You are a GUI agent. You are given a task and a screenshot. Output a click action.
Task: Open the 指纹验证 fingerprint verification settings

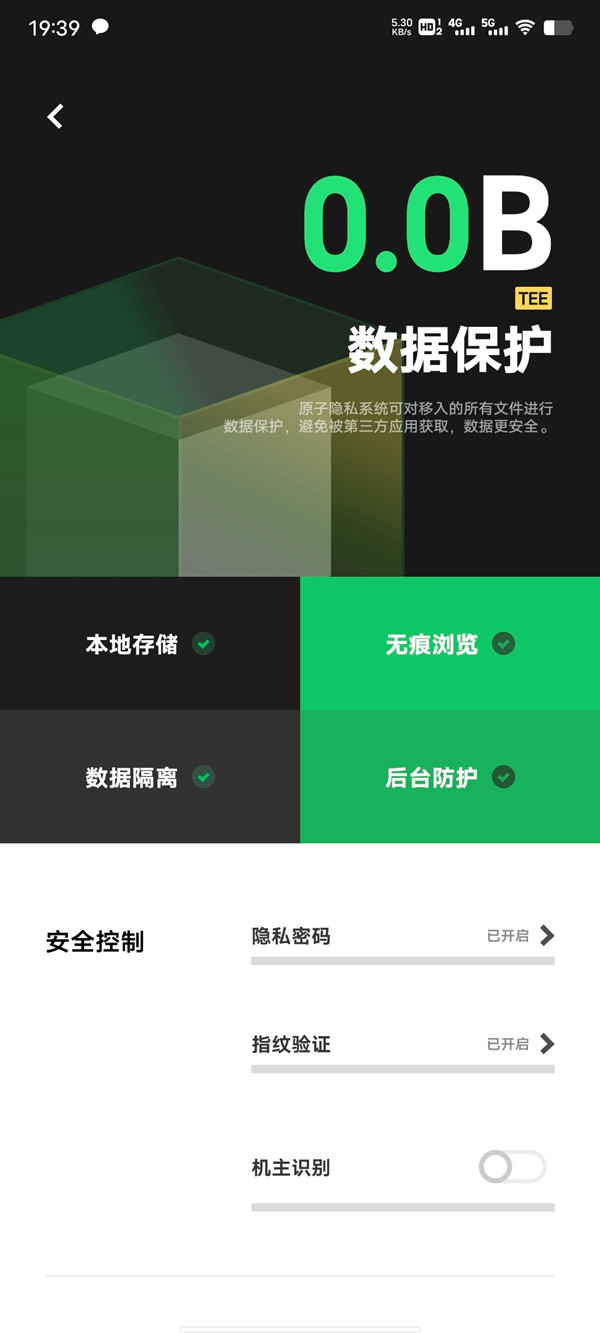pos(402,1044)
